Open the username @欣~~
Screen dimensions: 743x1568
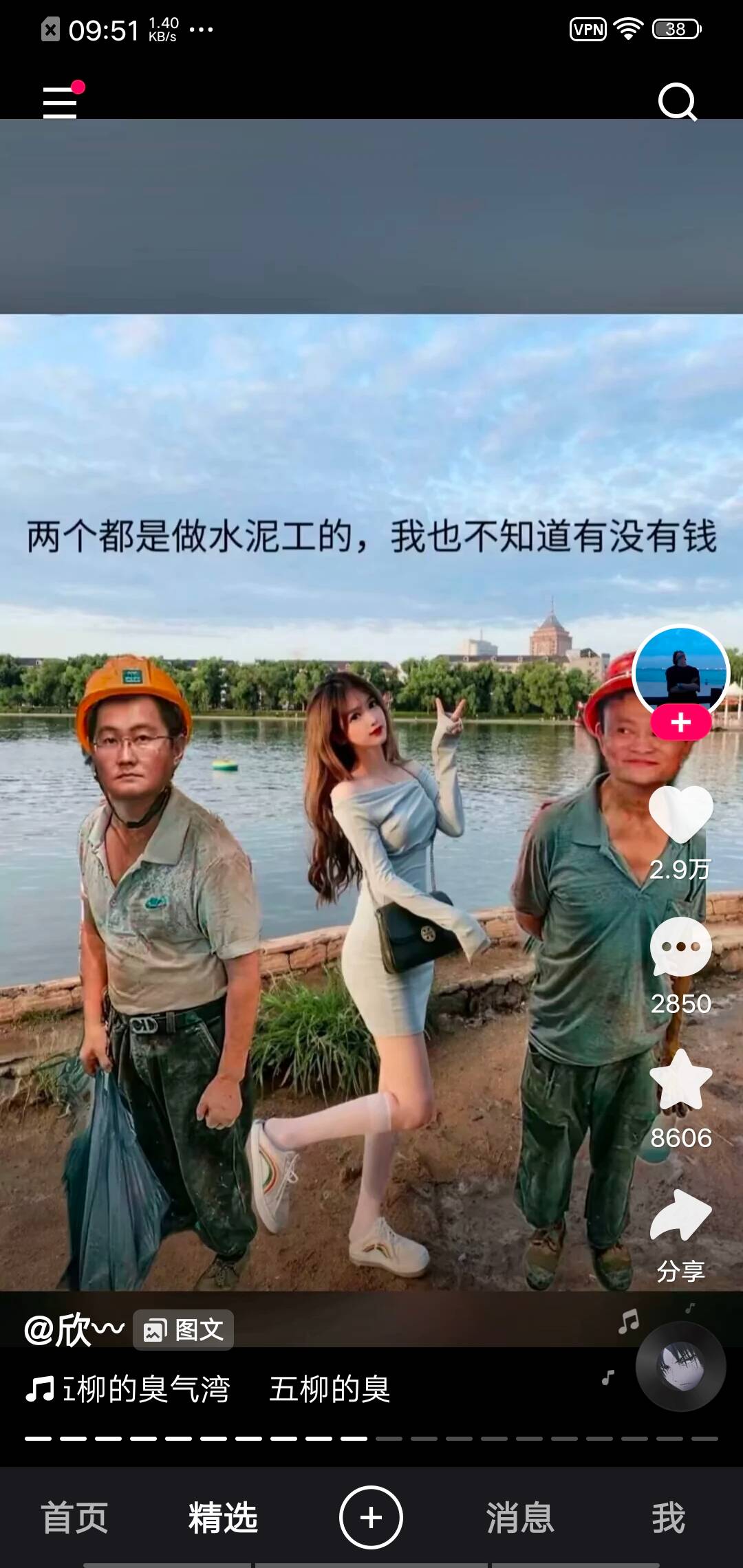[x=74, y=1329]
